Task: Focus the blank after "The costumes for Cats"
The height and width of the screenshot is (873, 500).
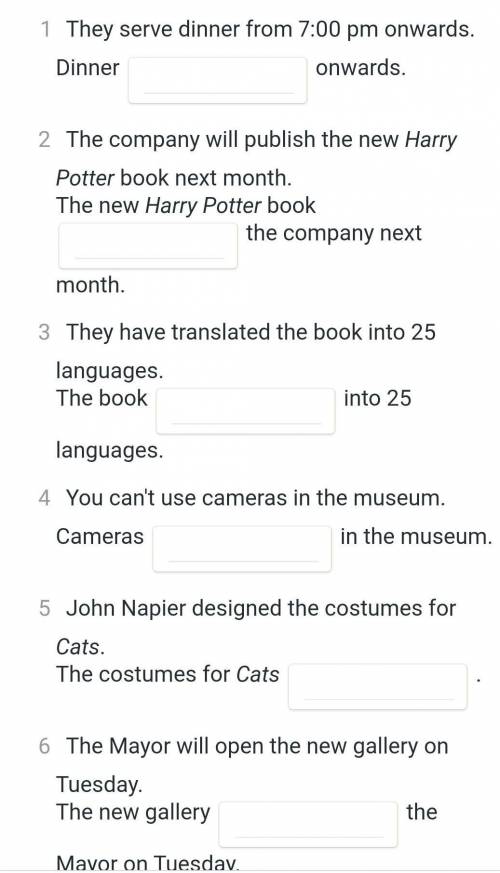Action: tap(378, 686)
